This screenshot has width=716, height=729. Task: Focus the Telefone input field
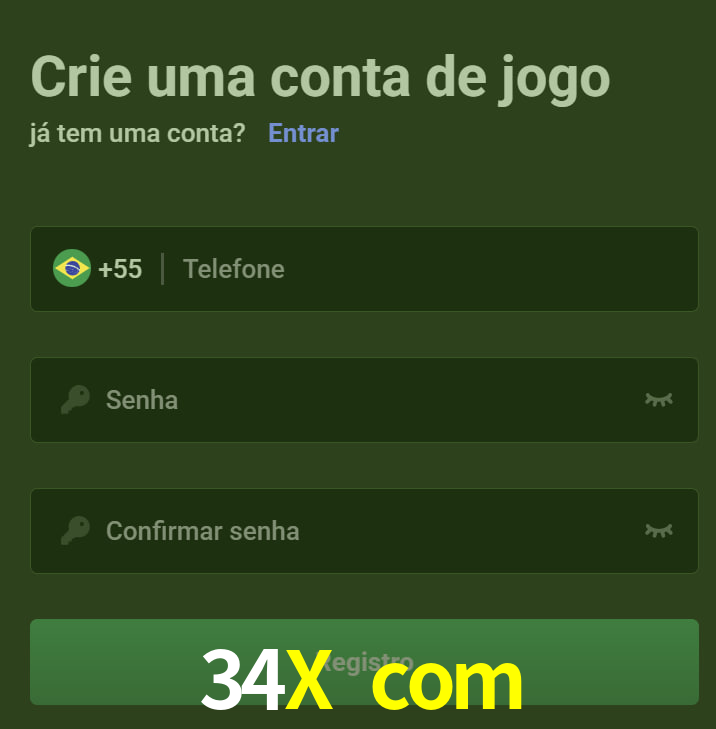(420, 269)
